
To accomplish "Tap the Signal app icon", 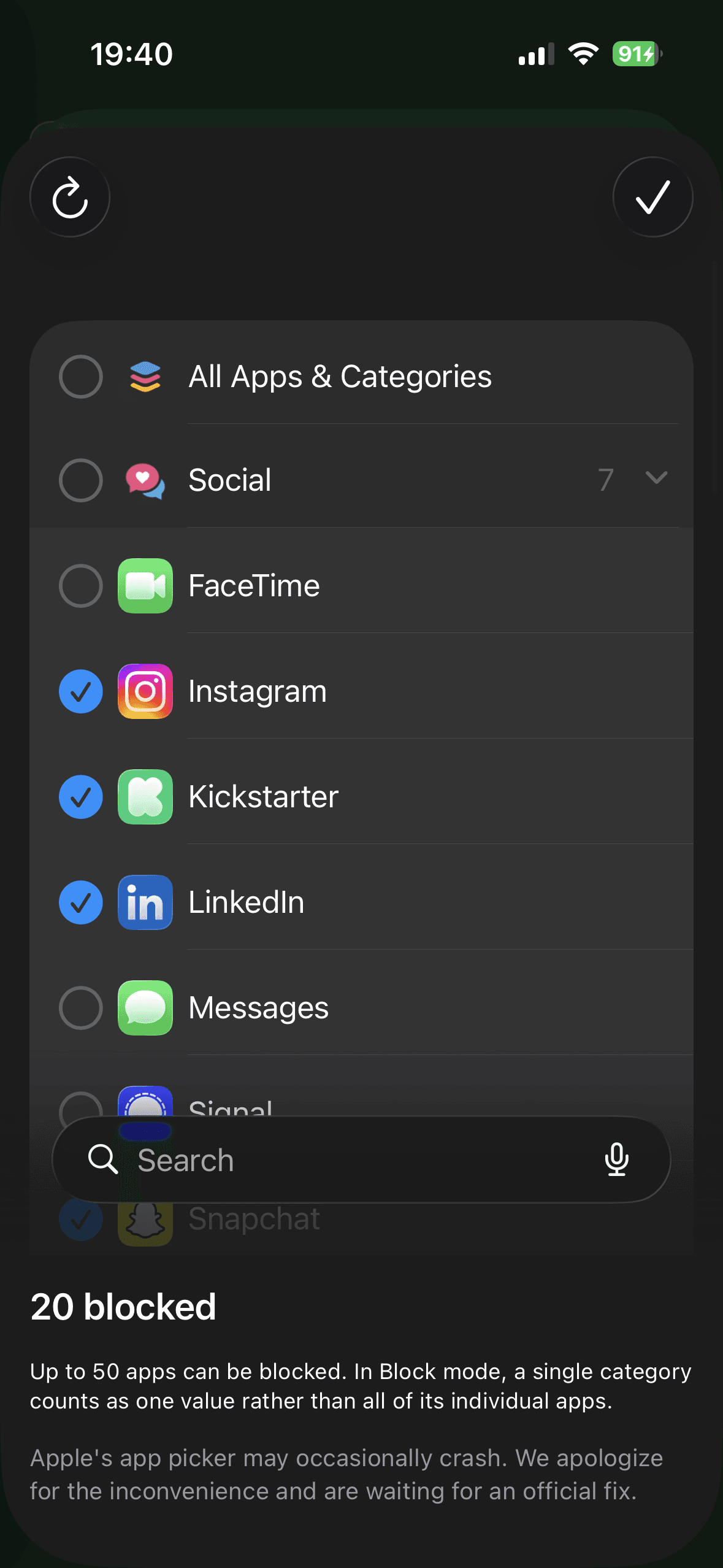I will coord(145,1104).
